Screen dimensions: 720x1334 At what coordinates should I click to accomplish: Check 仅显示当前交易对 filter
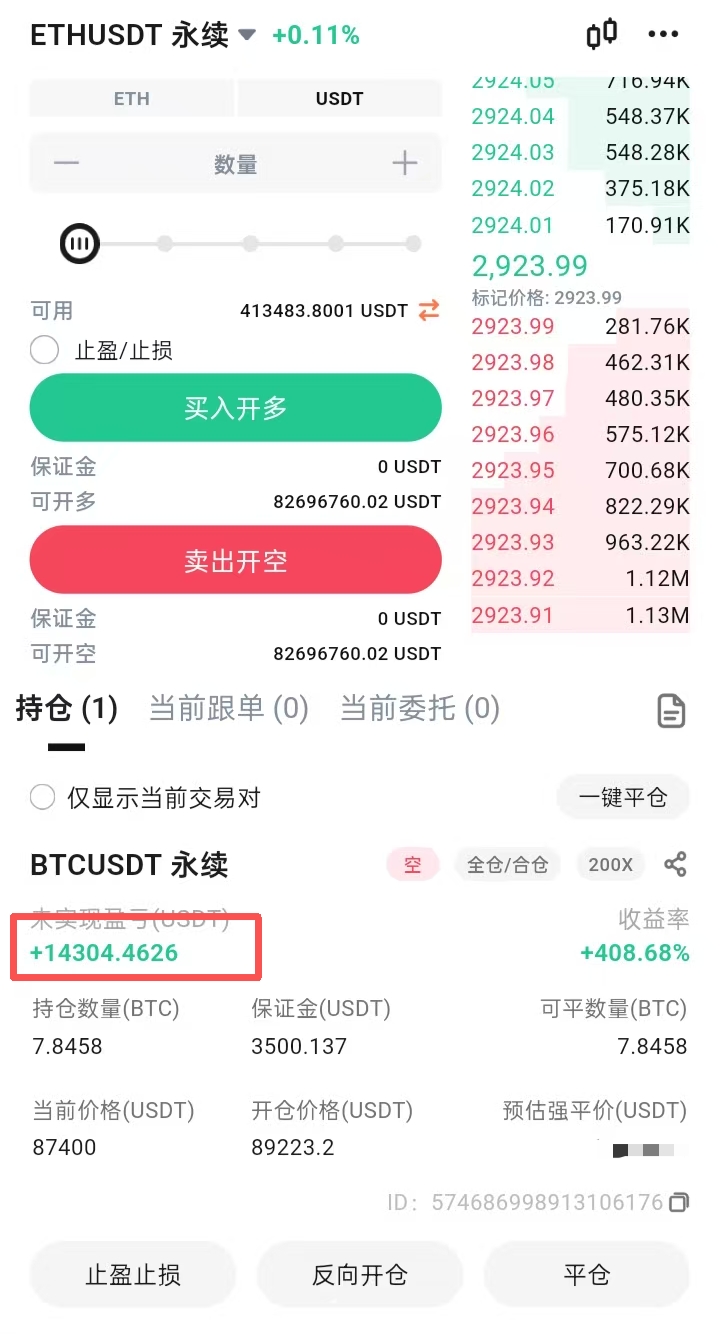click(43, 798)
